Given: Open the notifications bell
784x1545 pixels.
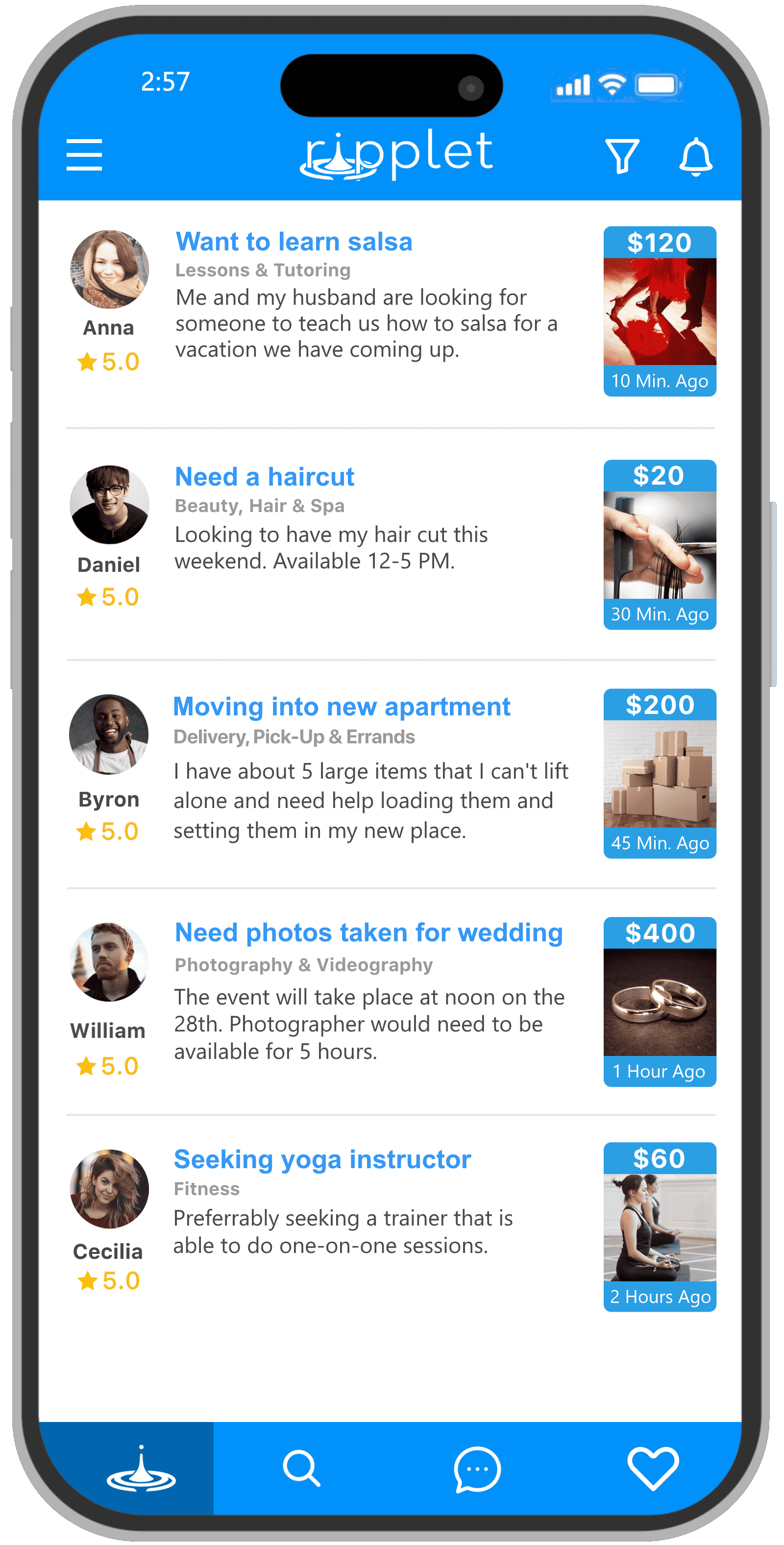Looking at the screenshot, I should click(x=695, y=156).
